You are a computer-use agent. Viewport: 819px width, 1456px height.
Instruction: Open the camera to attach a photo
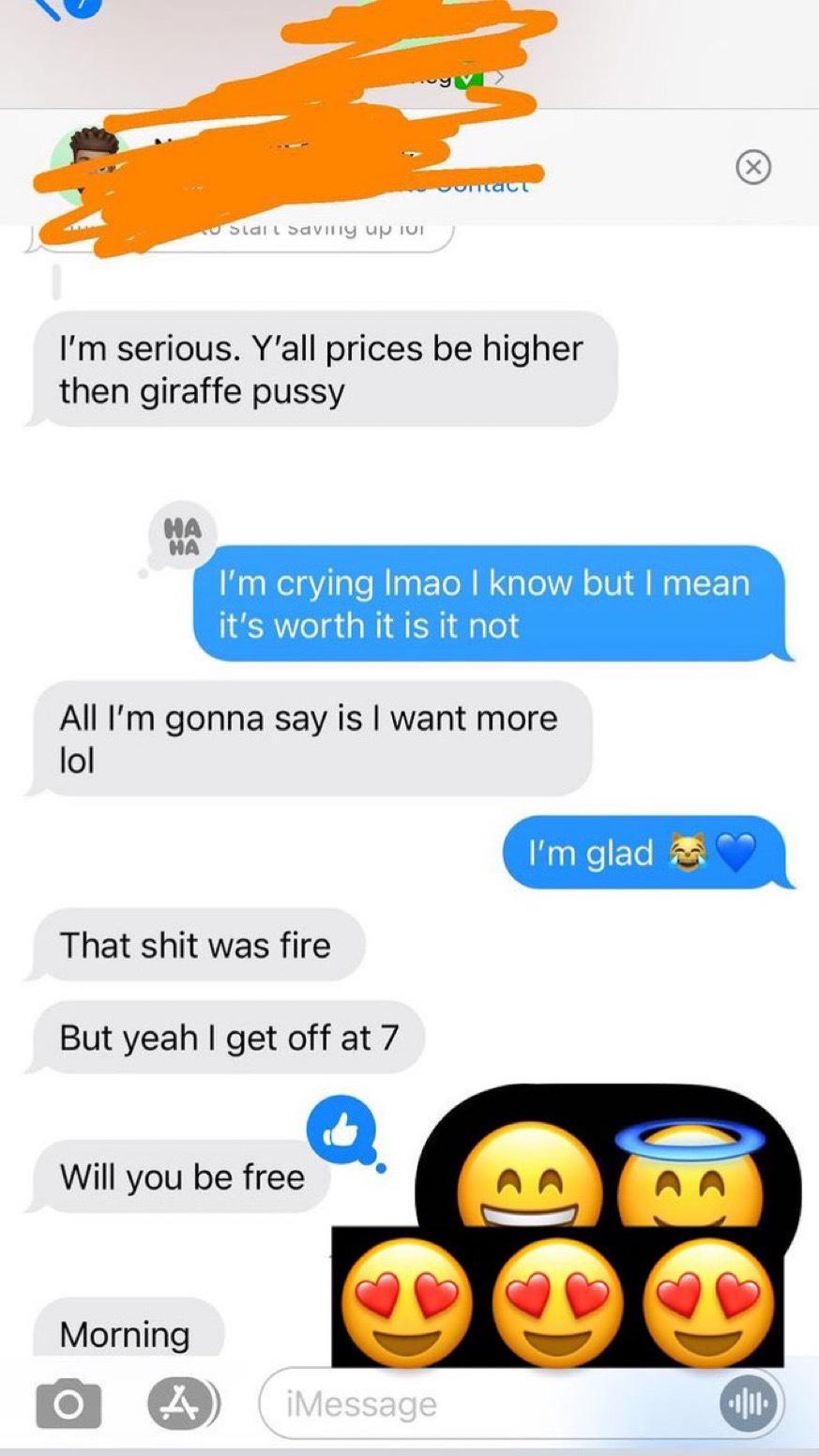click(x=68, y=1404)
